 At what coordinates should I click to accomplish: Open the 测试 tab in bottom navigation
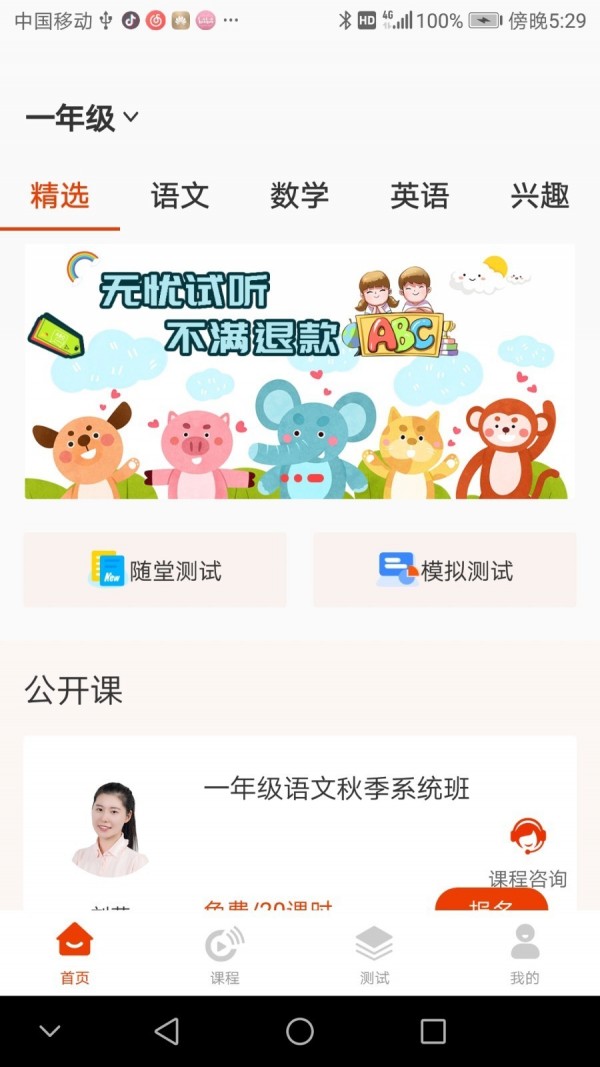coord(375,955)
